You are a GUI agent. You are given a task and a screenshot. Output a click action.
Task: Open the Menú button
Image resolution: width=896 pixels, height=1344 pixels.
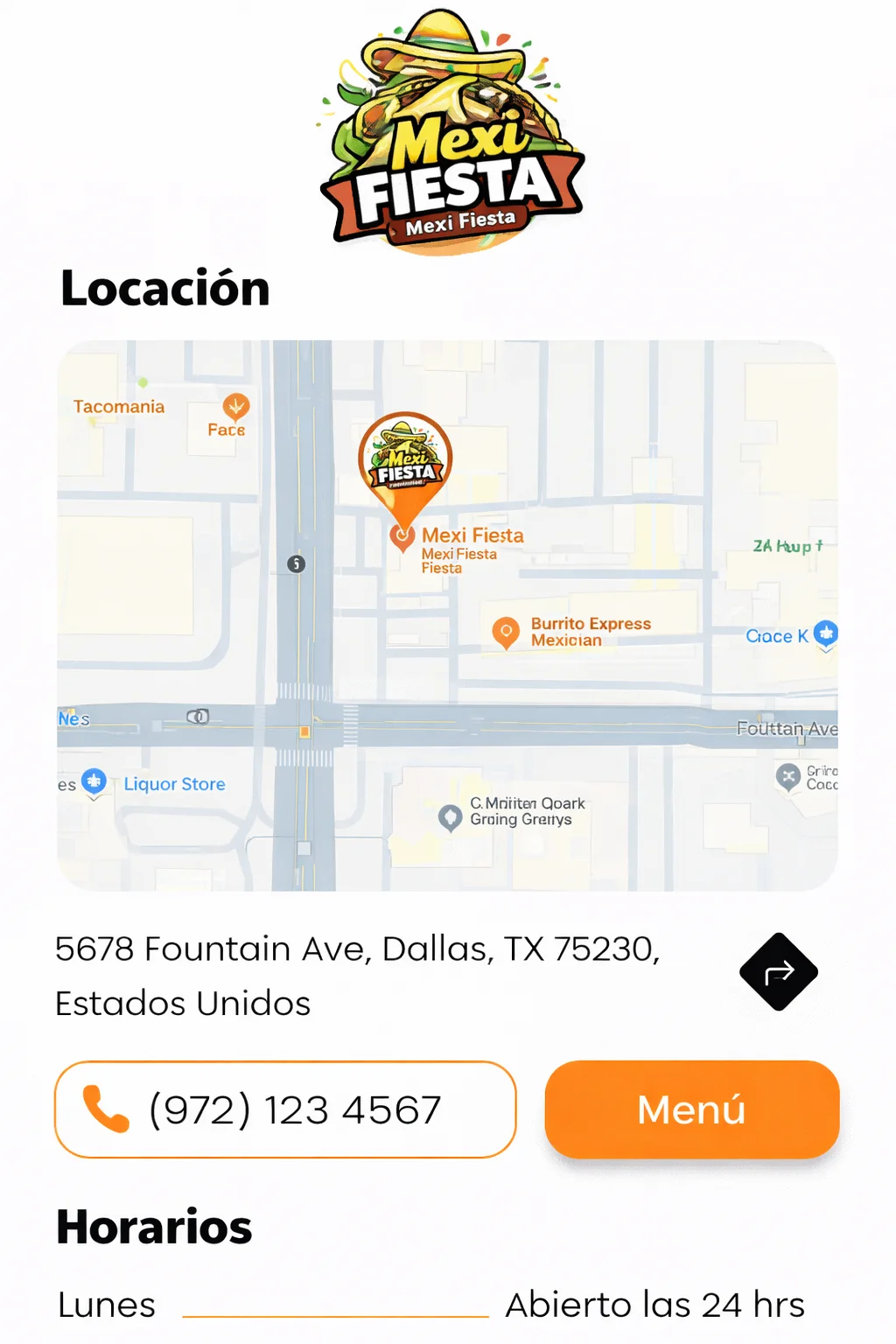691,1109
